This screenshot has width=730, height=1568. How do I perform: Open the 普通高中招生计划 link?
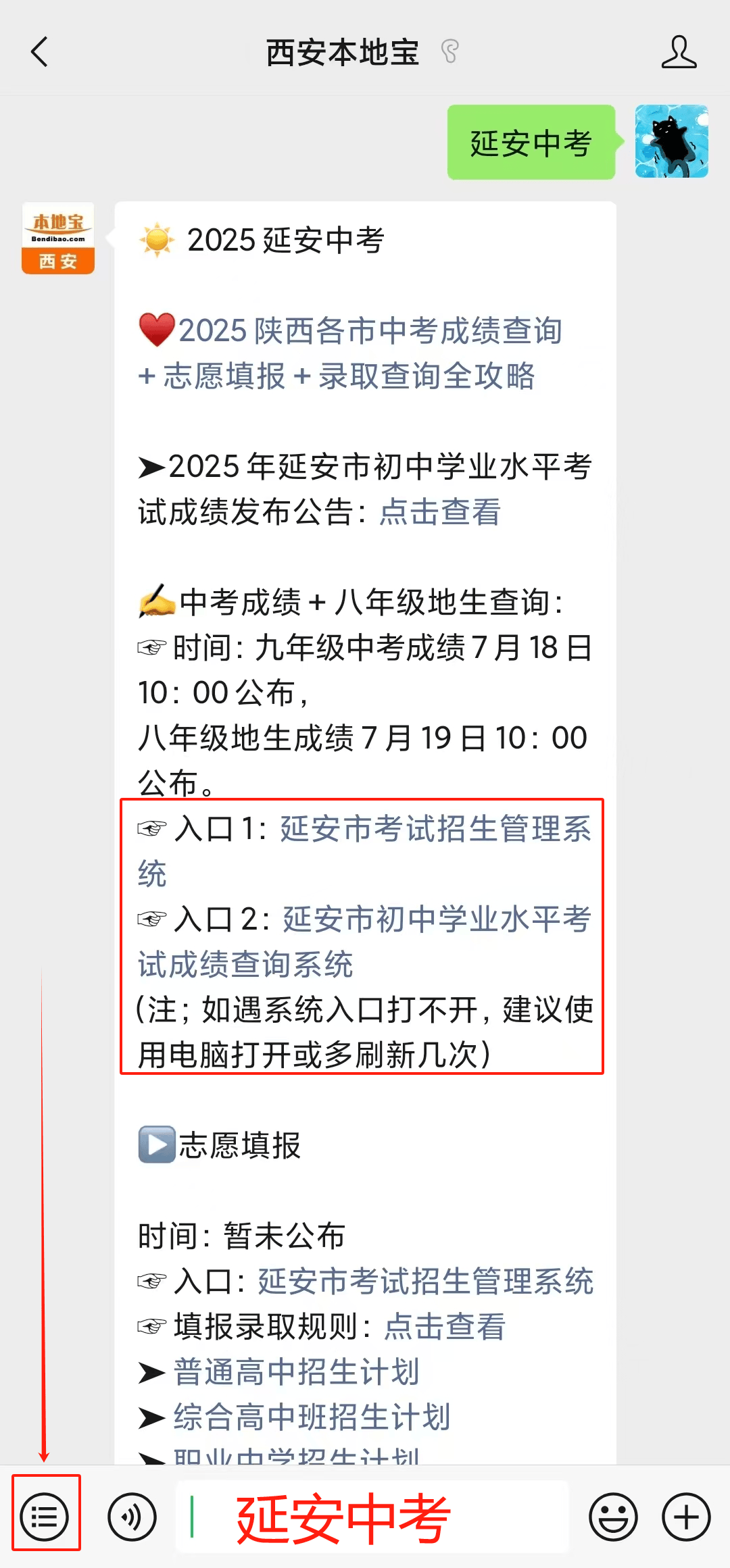click(297, 1372)
